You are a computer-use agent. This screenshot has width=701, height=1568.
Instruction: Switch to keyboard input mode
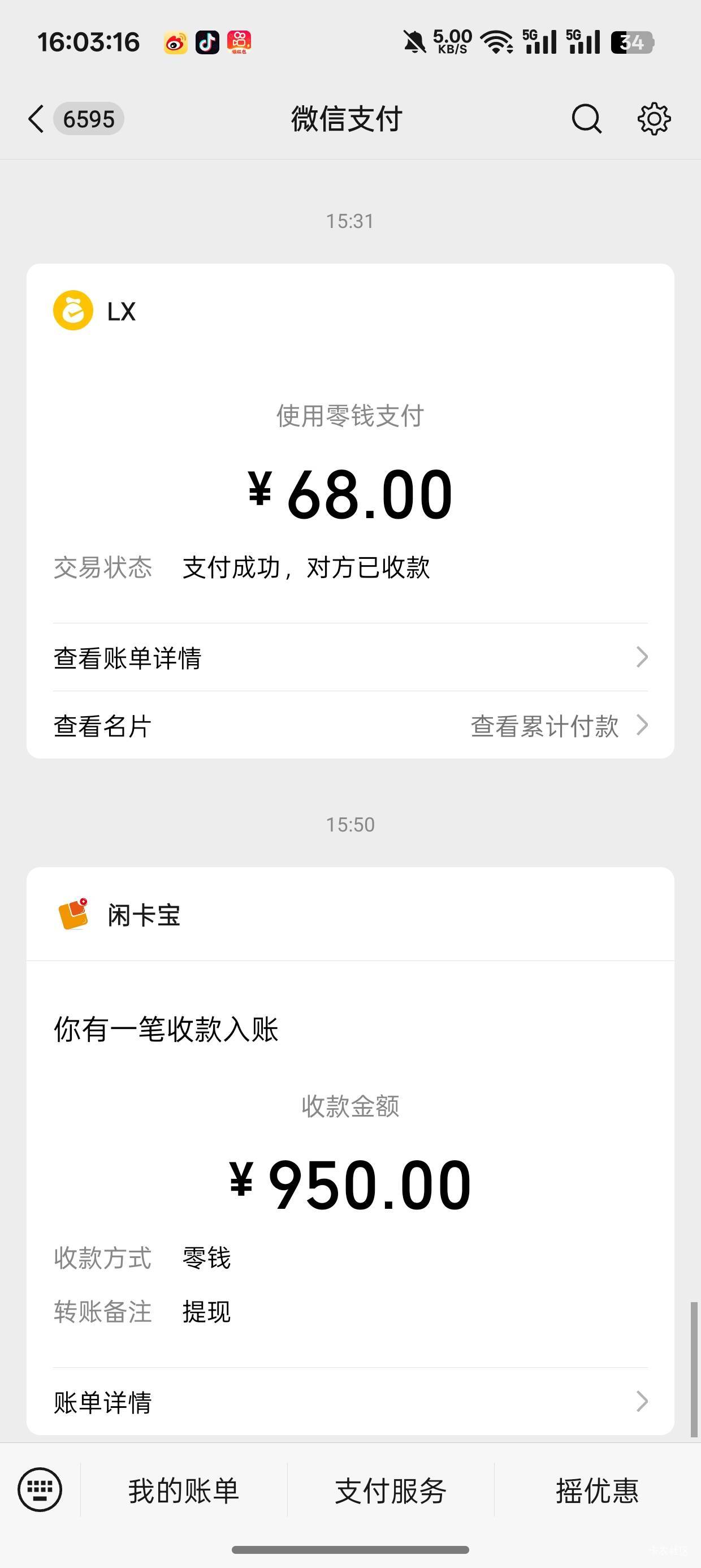[x=40, y=1490]
